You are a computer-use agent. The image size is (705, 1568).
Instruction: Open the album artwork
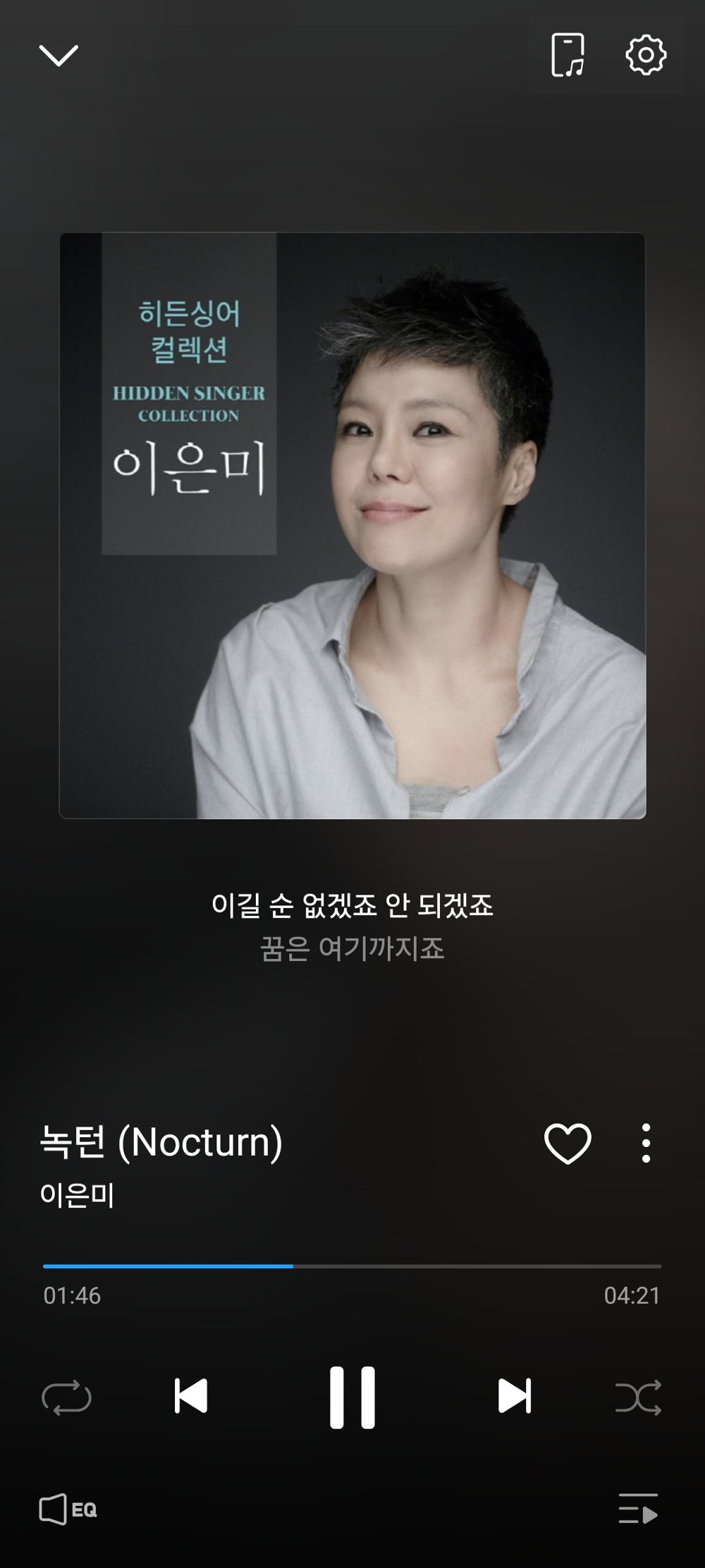point(352,528)
